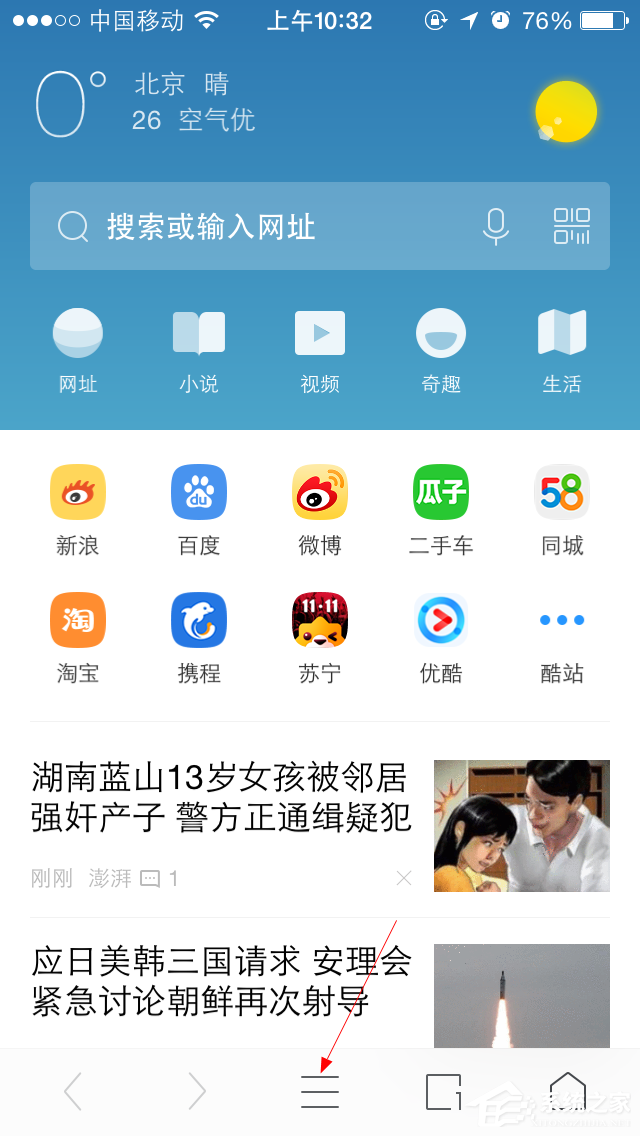Open the 湖南蓝山 news article
Screen dimensions: 640x1136
222,797
